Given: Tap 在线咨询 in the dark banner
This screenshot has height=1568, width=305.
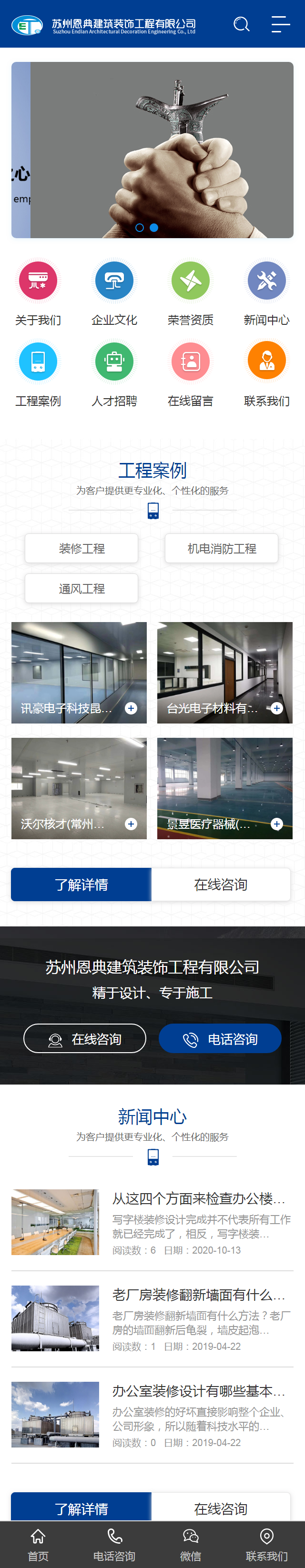Looking at the screenshot, I should click(x=85, y=1039).
